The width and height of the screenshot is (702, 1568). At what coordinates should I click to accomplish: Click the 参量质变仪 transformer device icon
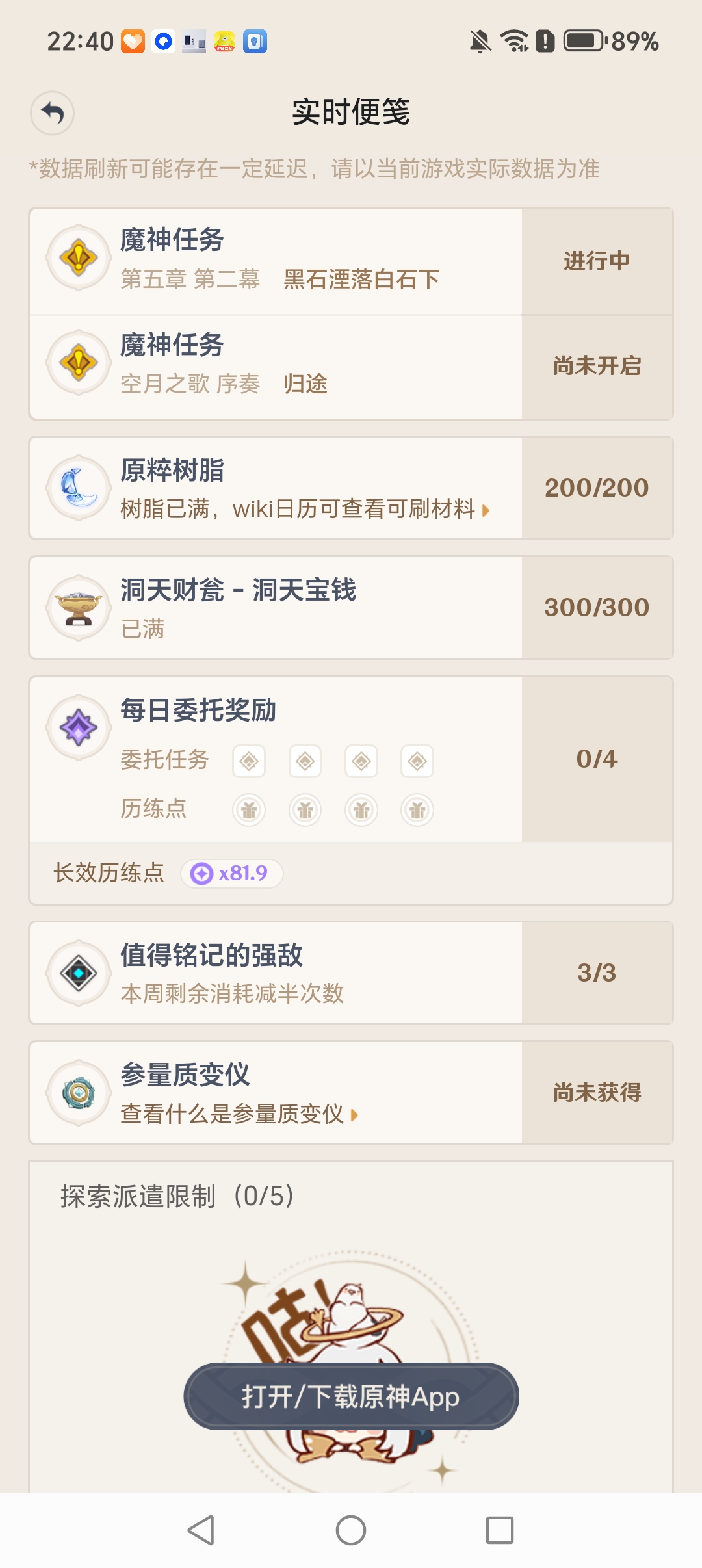coord(78,1092)
